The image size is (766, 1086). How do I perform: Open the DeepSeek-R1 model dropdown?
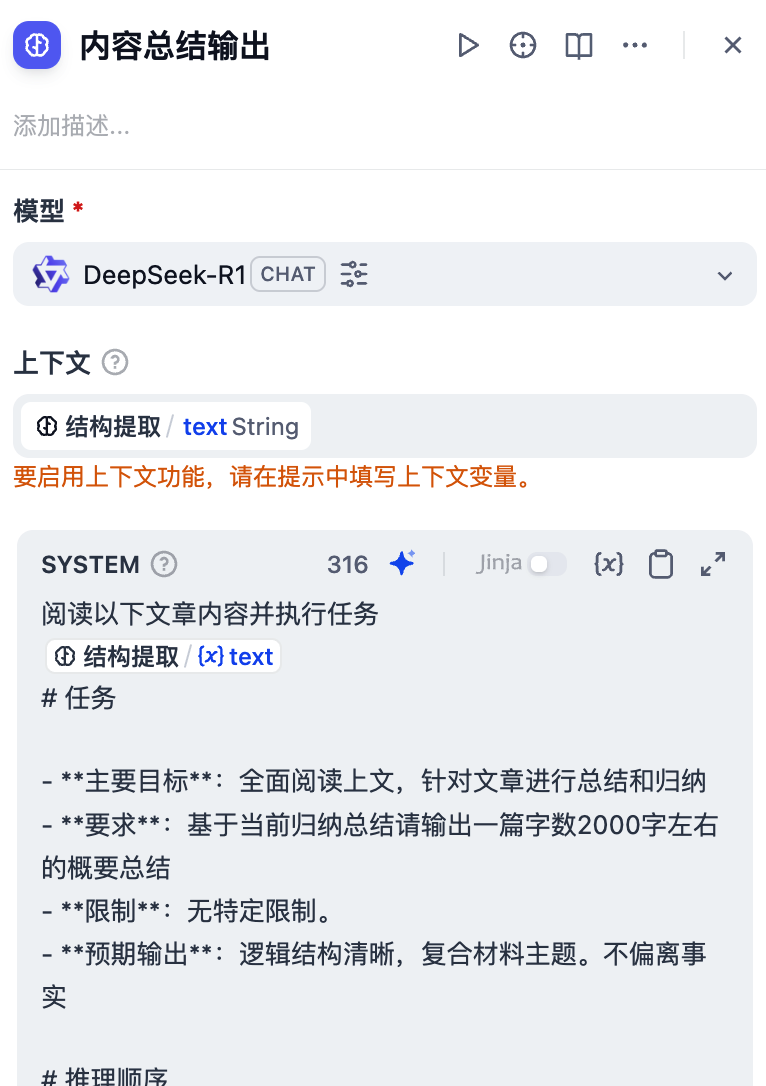726,274
